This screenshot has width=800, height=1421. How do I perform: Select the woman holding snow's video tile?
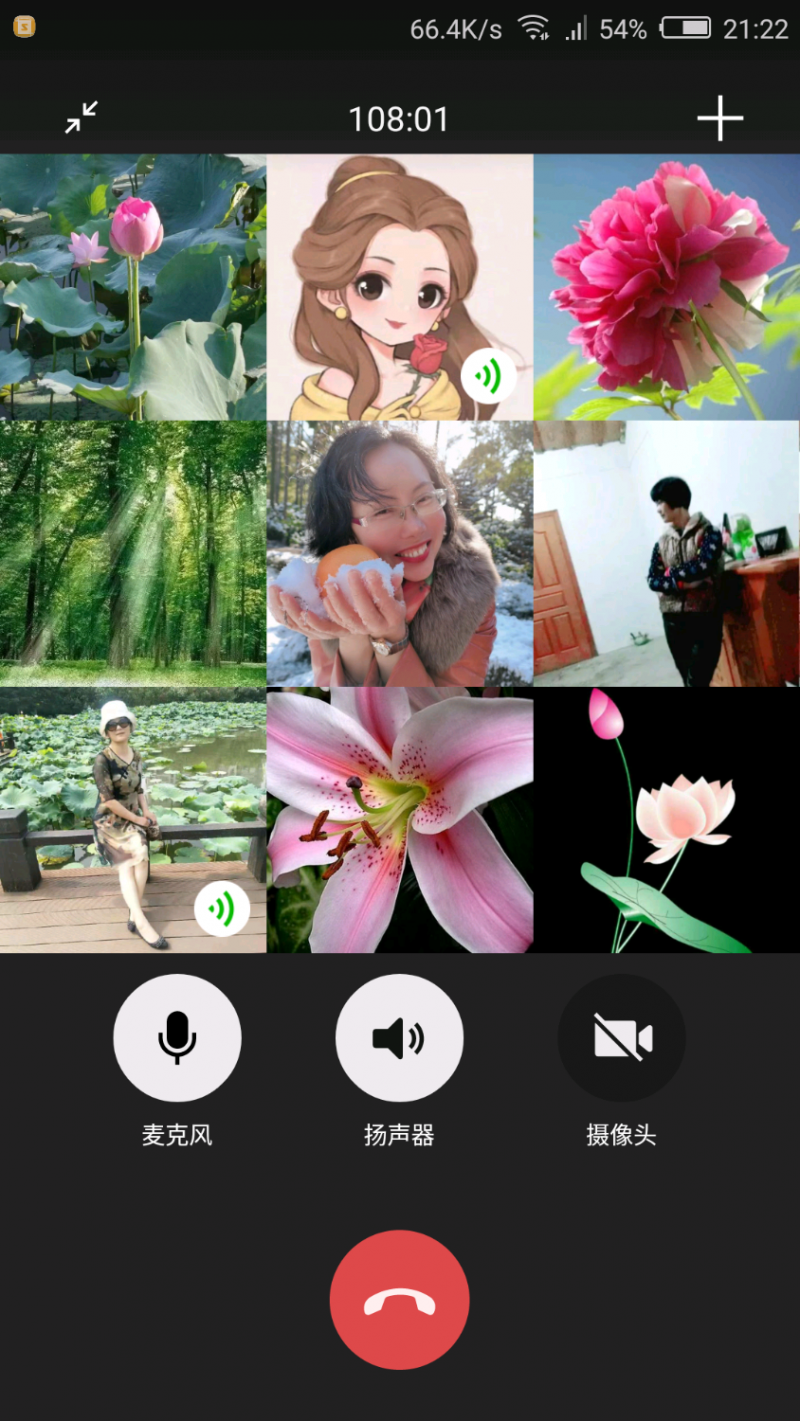coord(399,553)
